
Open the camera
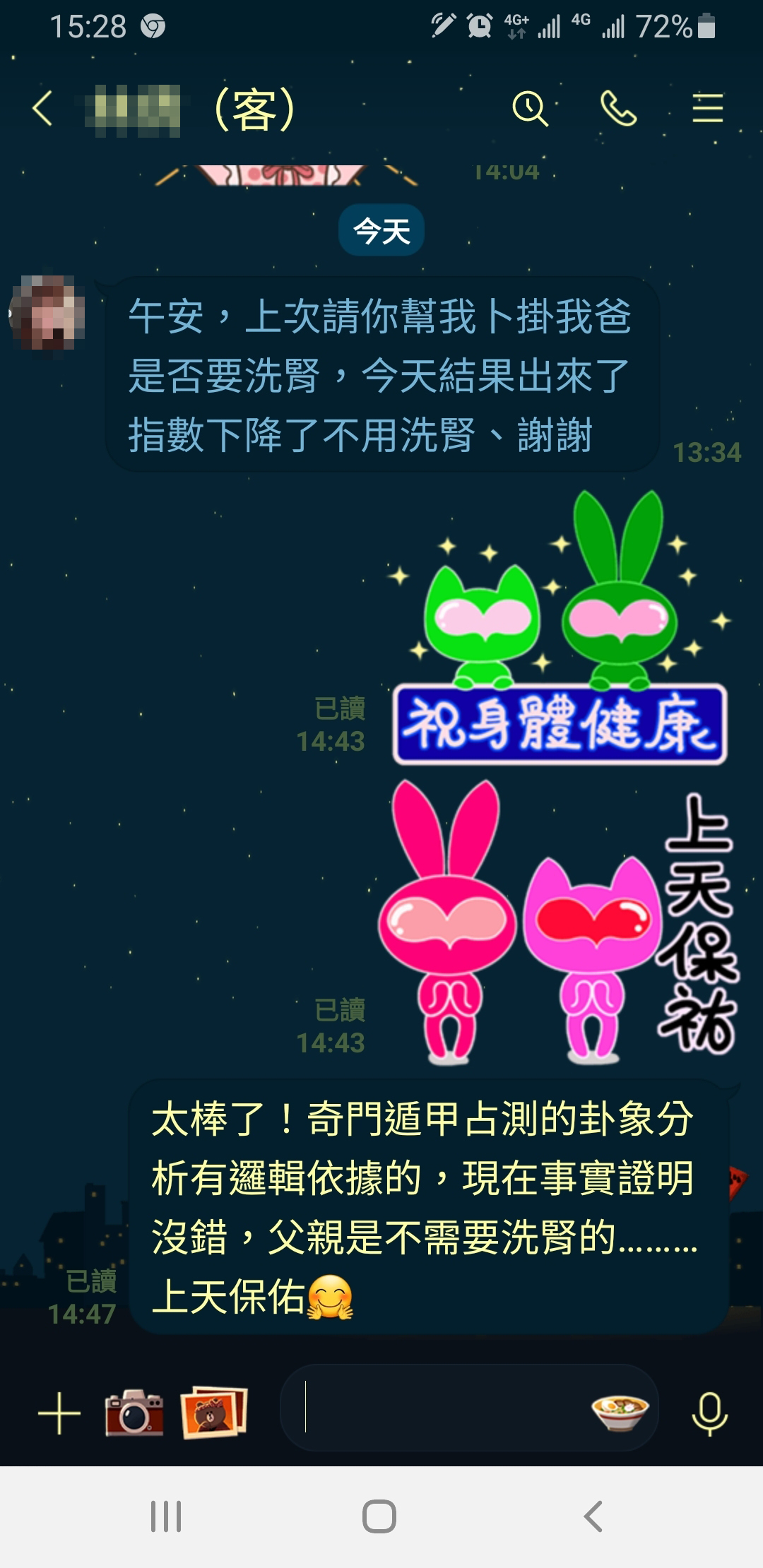pos(134,1413)
